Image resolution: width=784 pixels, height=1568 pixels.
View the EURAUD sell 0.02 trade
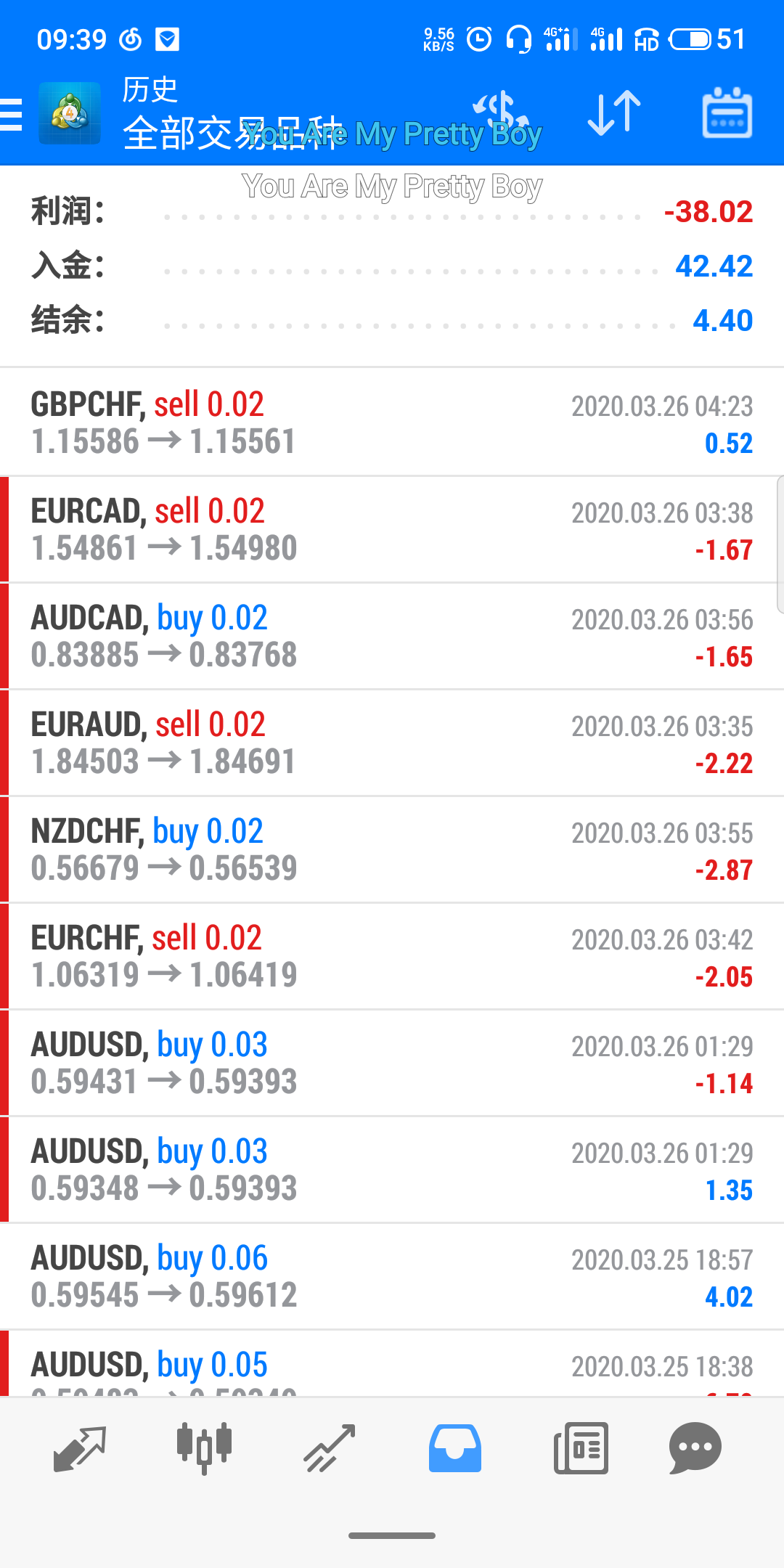click(392, 743)
